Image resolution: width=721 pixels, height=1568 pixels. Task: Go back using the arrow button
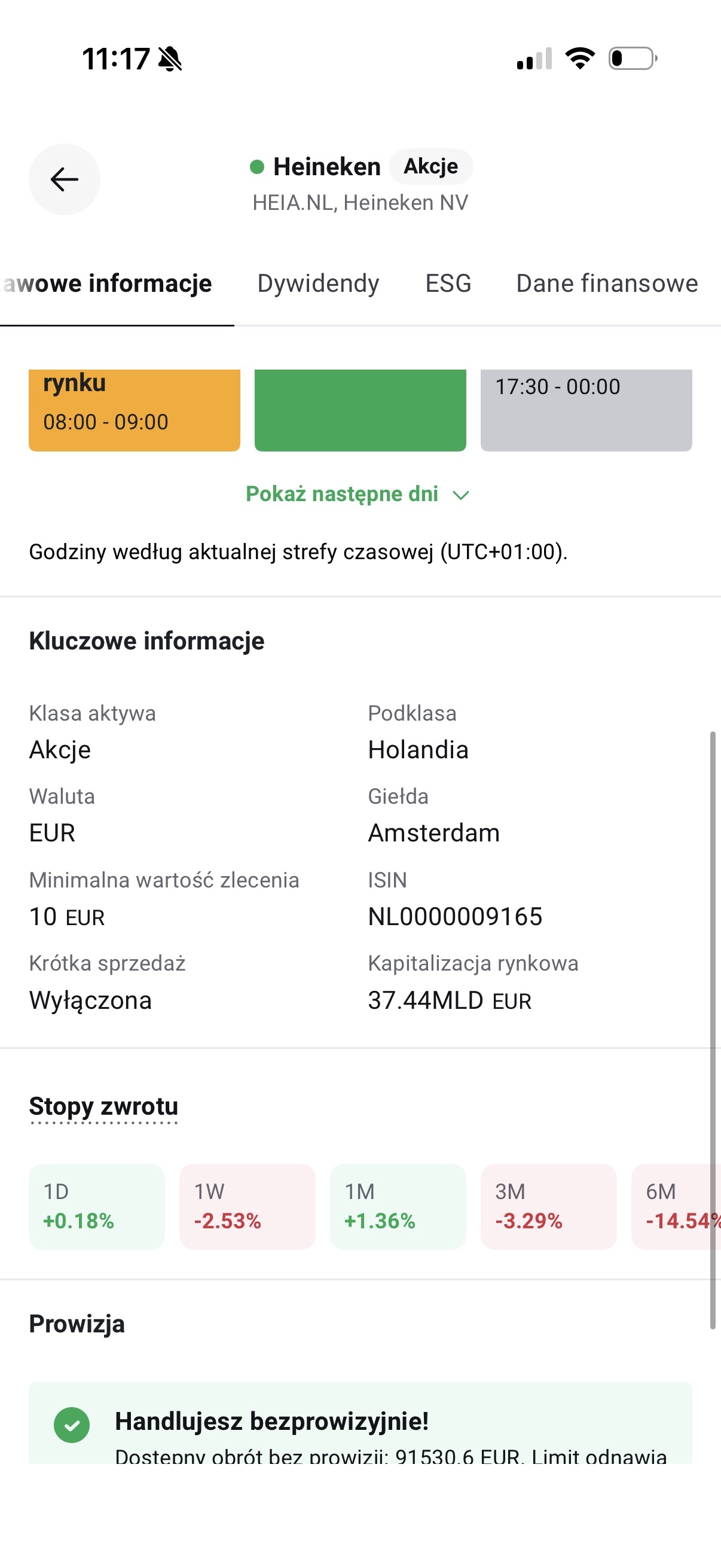(x=64, y=179)
